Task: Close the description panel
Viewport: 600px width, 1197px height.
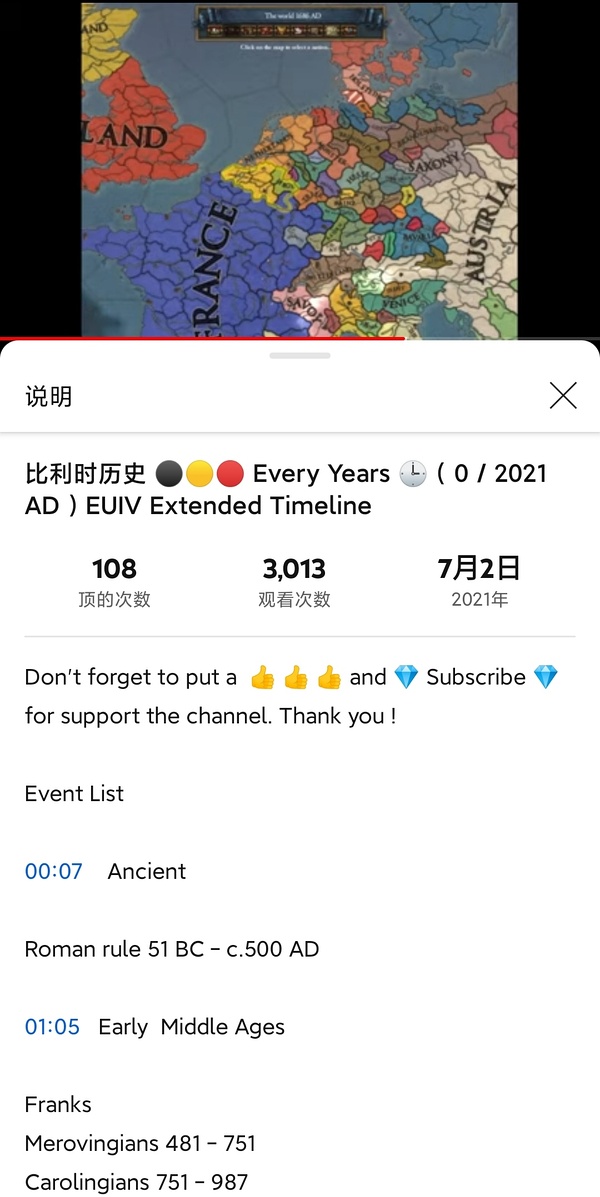Action: (563, 396)
